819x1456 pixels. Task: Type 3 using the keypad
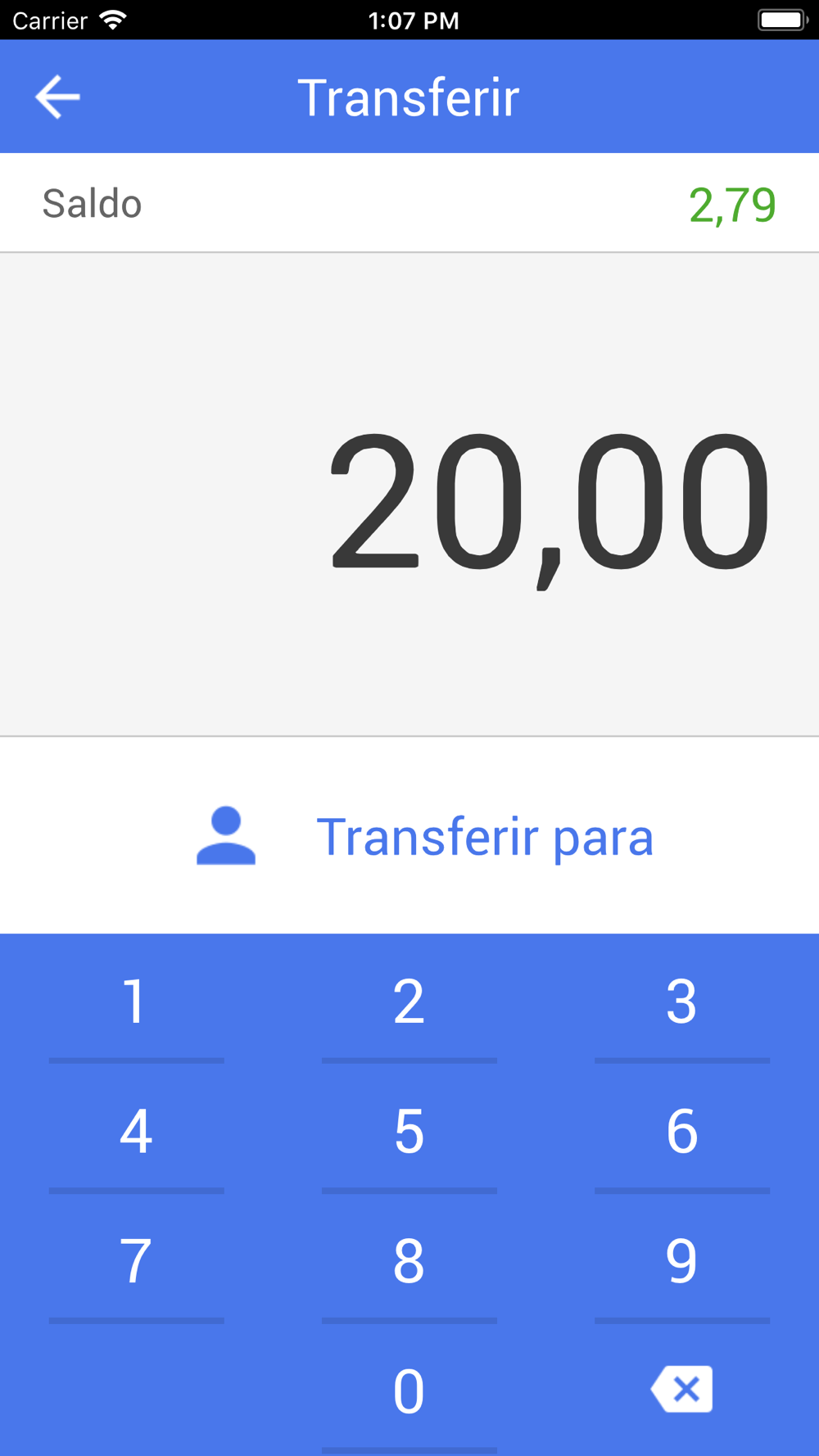coord(681,1002)
